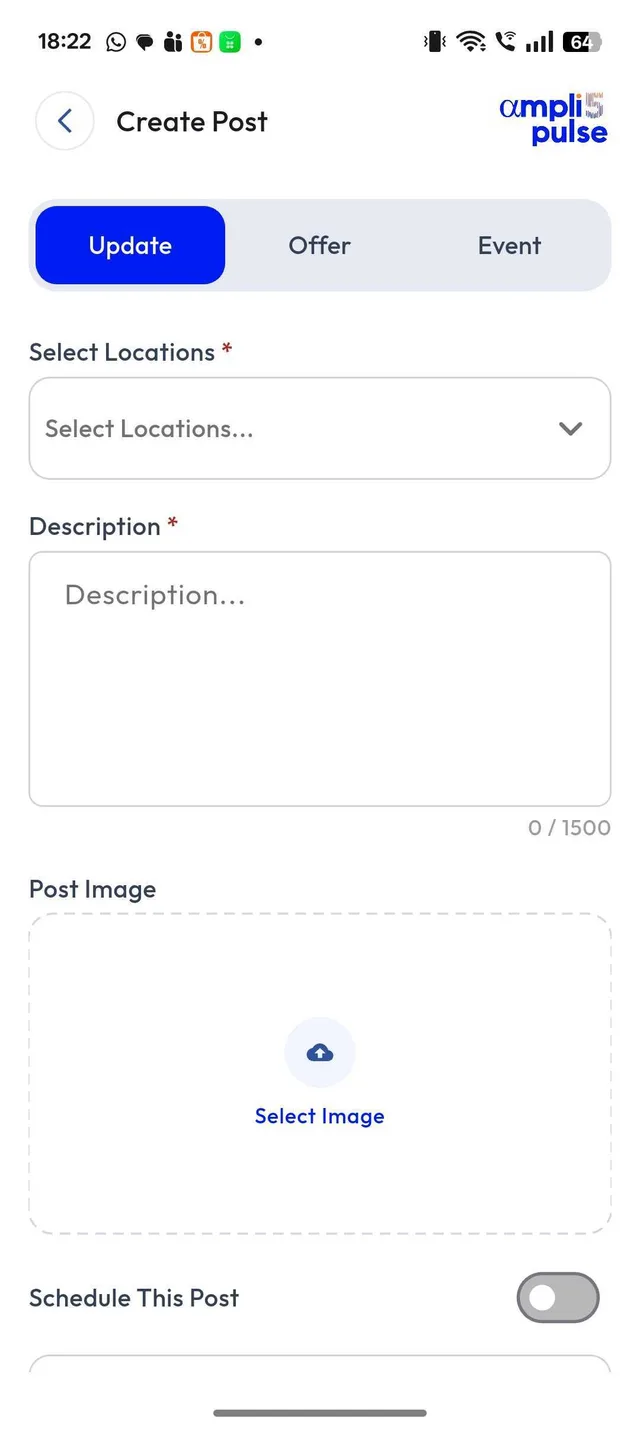Switch to the Offer tab
640x1429 pixels.
pyautogui.click(x=320, y=245)
